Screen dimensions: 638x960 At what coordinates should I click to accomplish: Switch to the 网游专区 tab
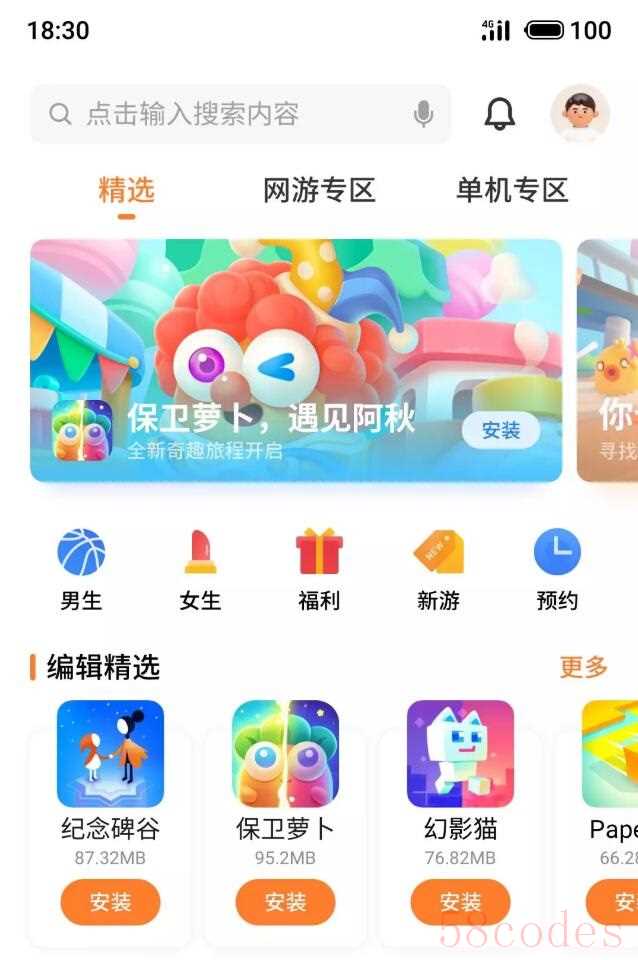(x=319, y=190)
